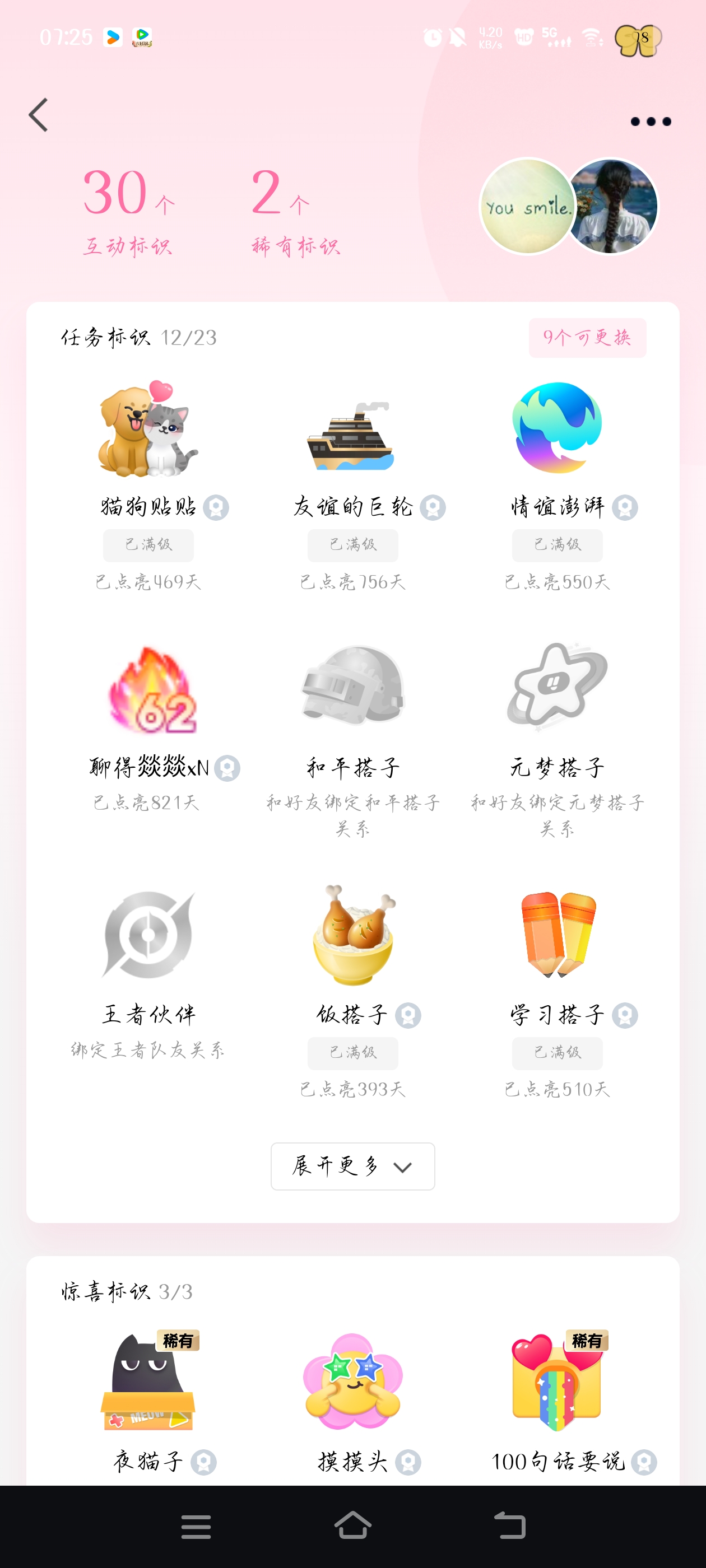Open the You smile profile avatar
Image resolution: width=706 pixels, height=1568 pixels.
526,206
